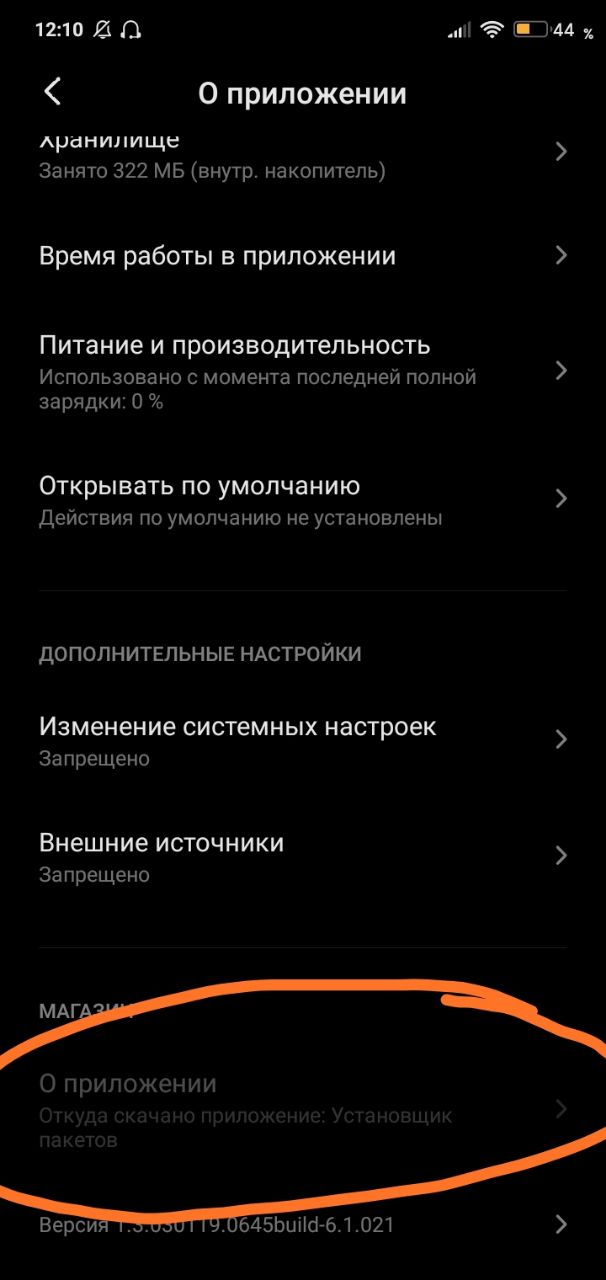This screenshot has width=606, height=1280.
Task: Open Время работы в приложении
Action: click(303, 256)
